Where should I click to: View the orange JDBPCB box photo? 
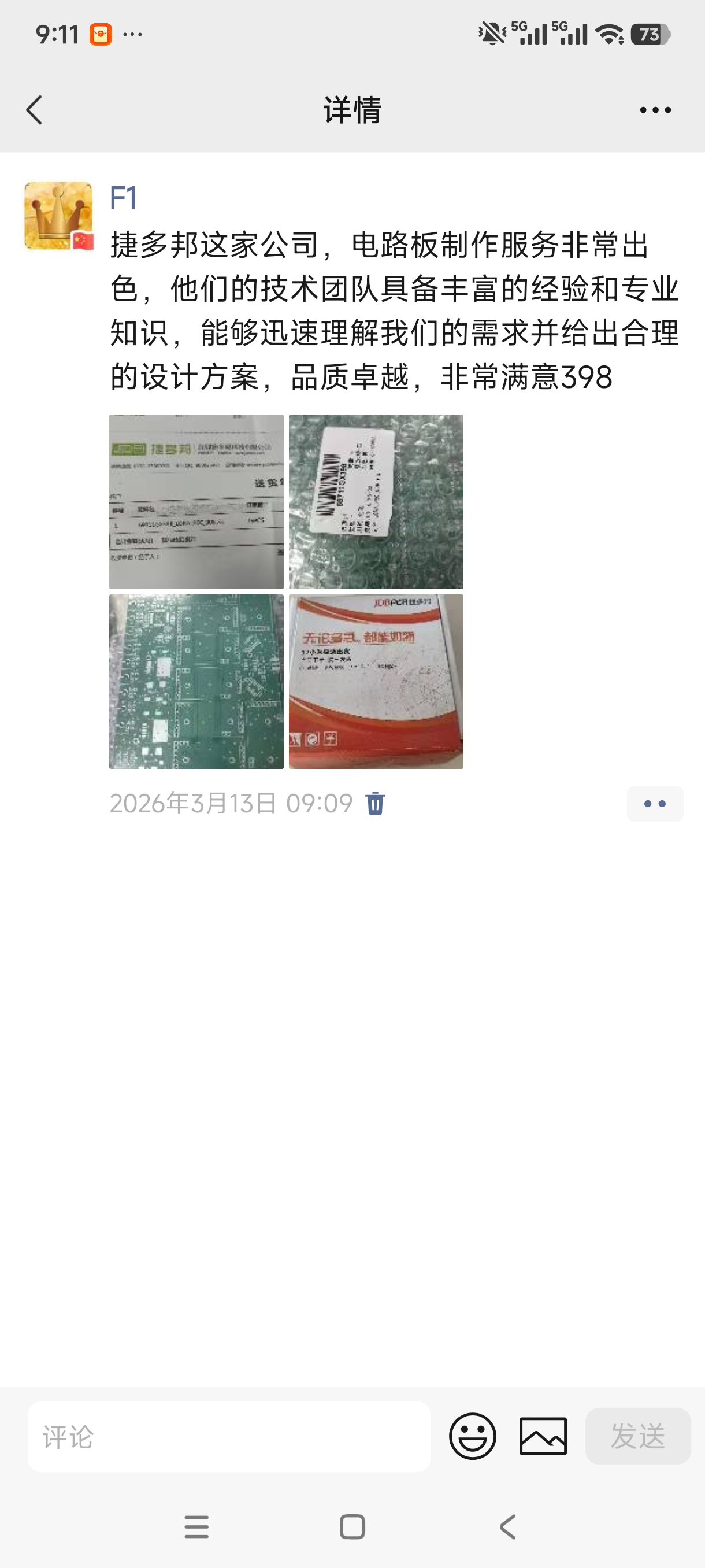pos(375,681)
